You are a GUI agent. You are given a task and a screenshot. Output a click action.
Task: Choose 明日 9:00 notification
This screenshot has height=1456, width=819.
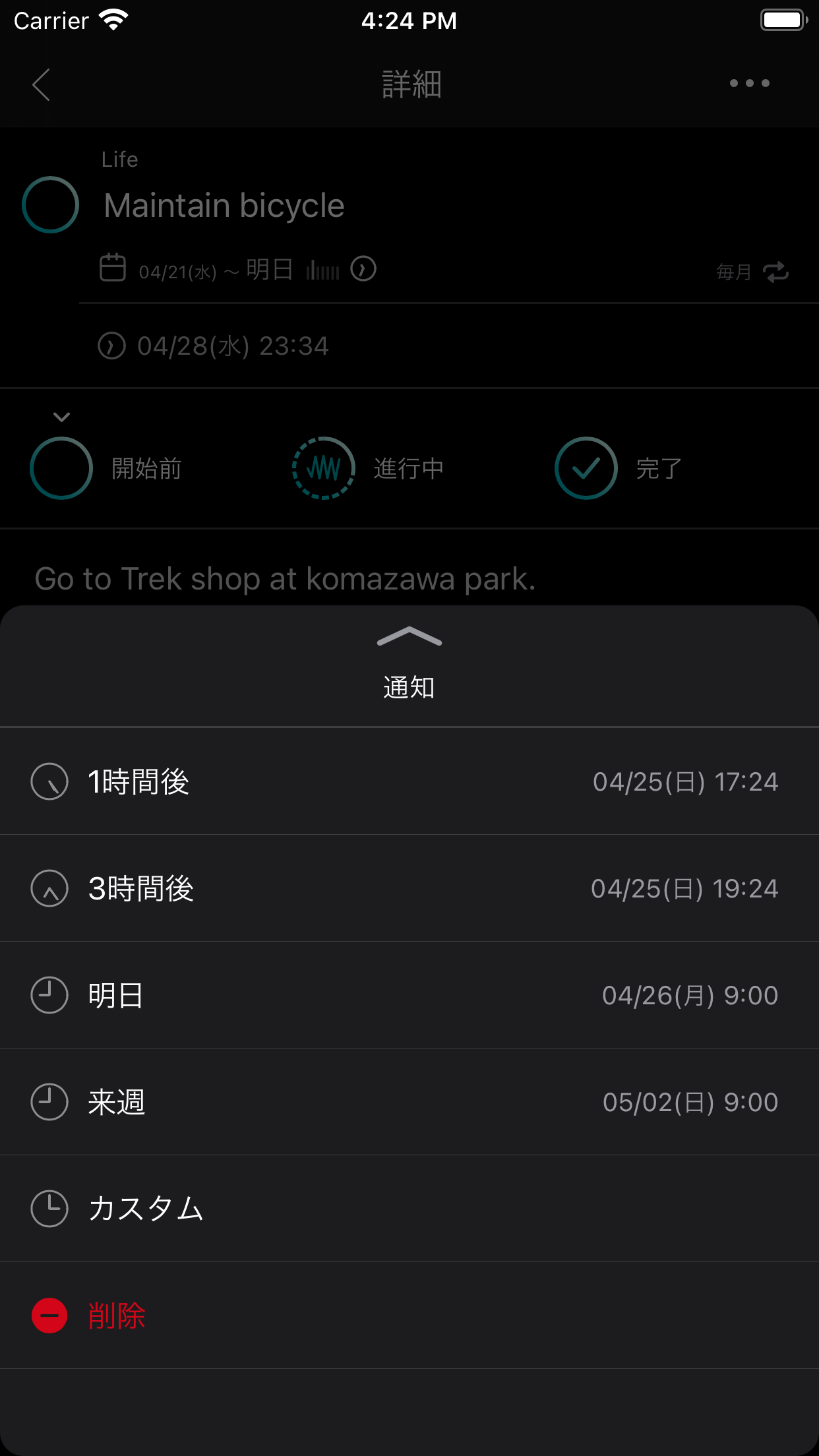pyautogui.click(x=409, y=995)
